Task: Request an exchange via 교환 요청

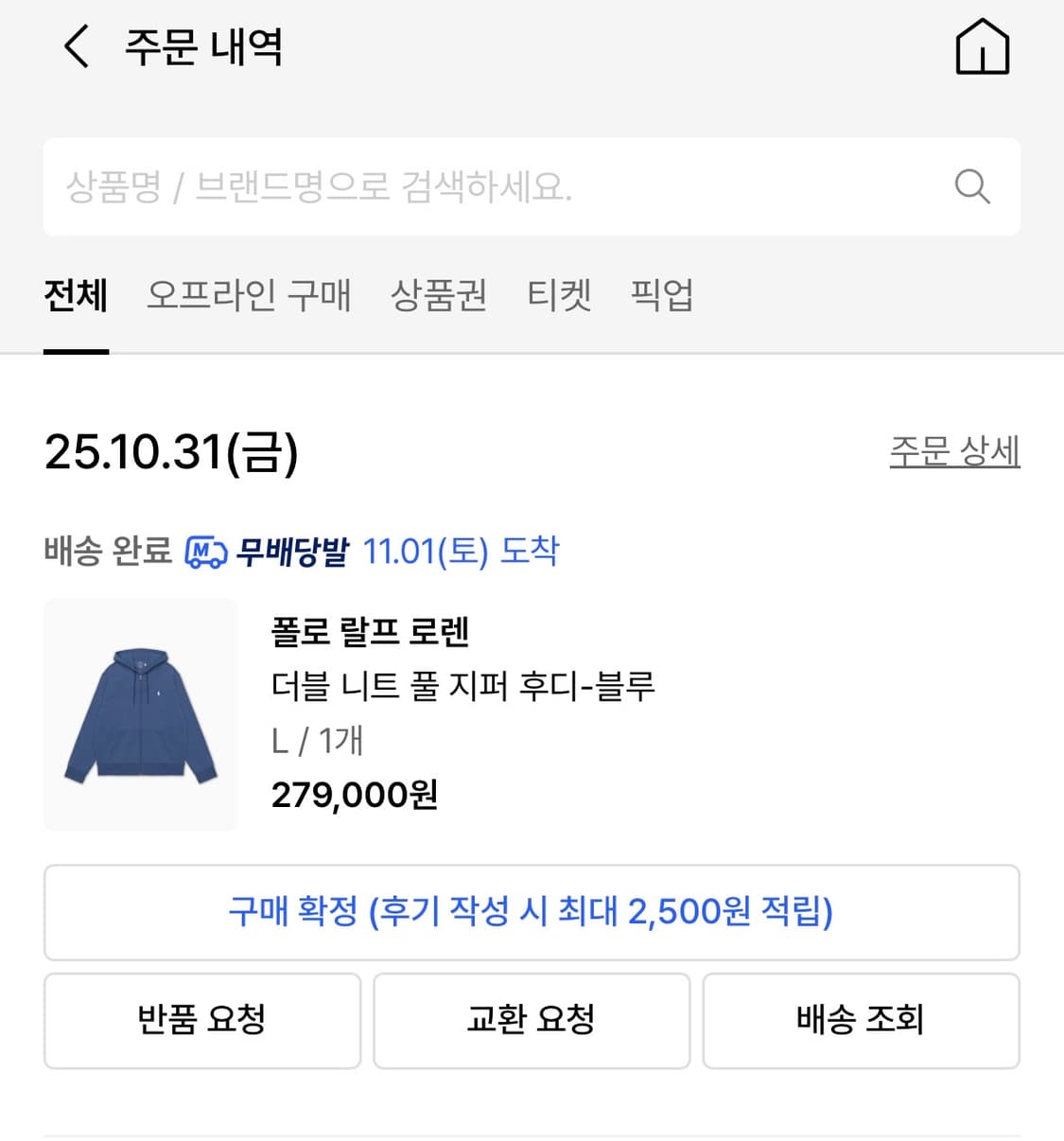Action: pyautogui.click(x=531, y=1021)
